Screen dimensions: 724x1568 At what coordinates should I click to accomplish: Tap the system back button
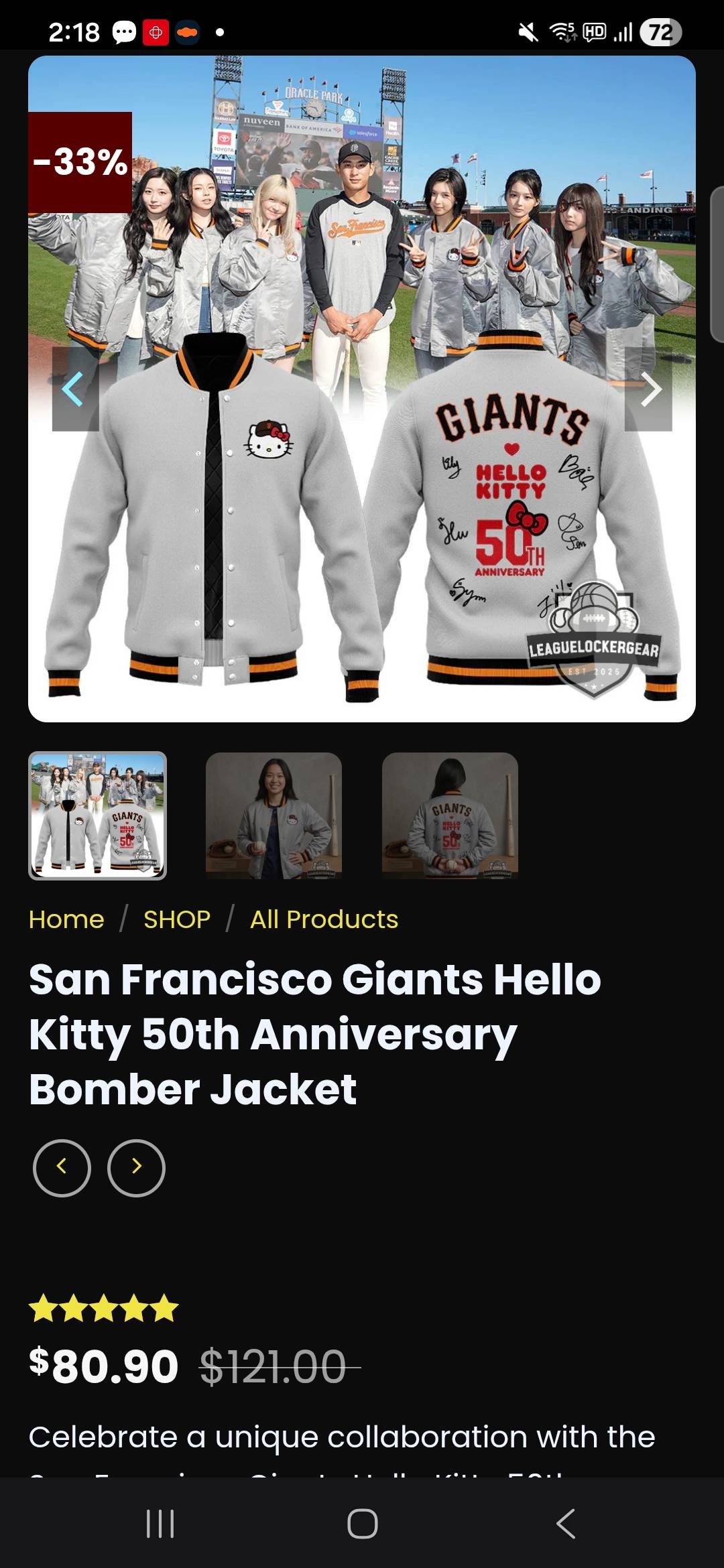click(565, 1523)
